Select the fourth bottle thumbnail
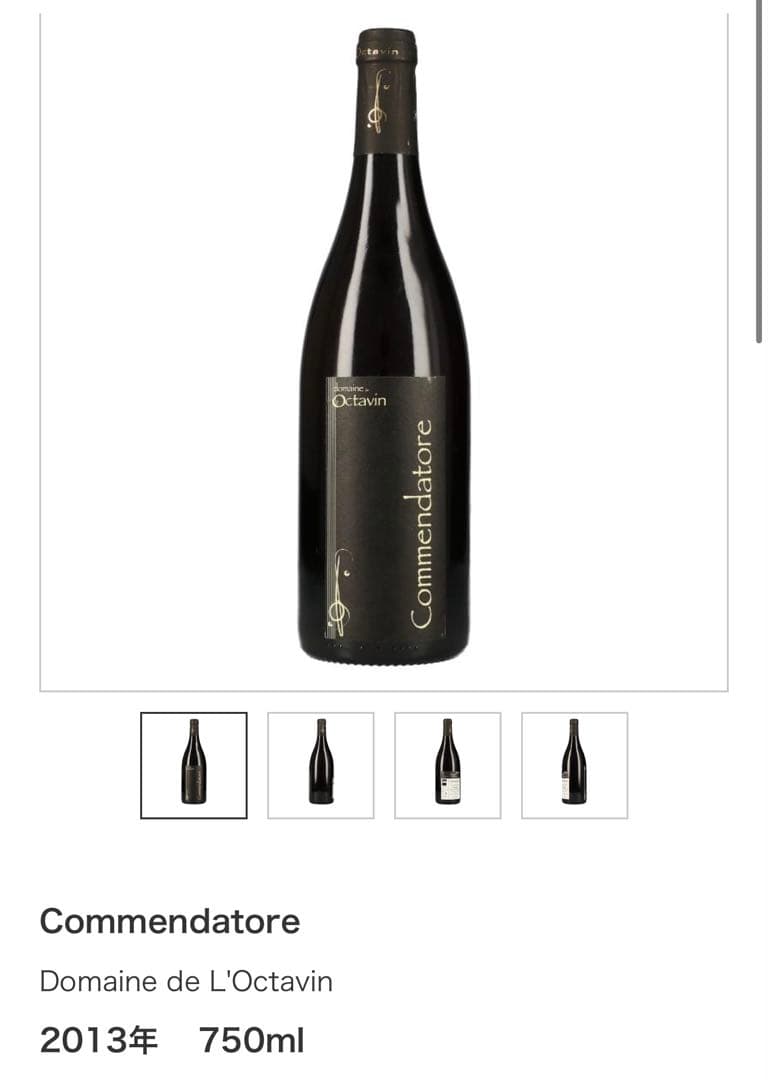Image resolution: width=768 pixels, height=1080 pixels. [574, 765]
